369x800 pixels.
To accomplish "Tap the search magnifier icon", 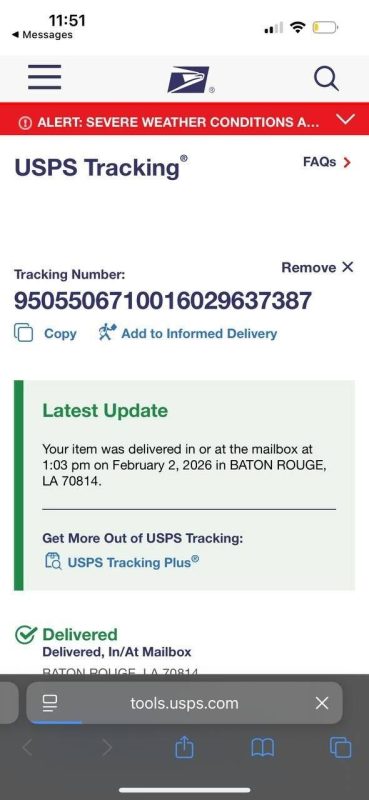I will click(326, 79).
